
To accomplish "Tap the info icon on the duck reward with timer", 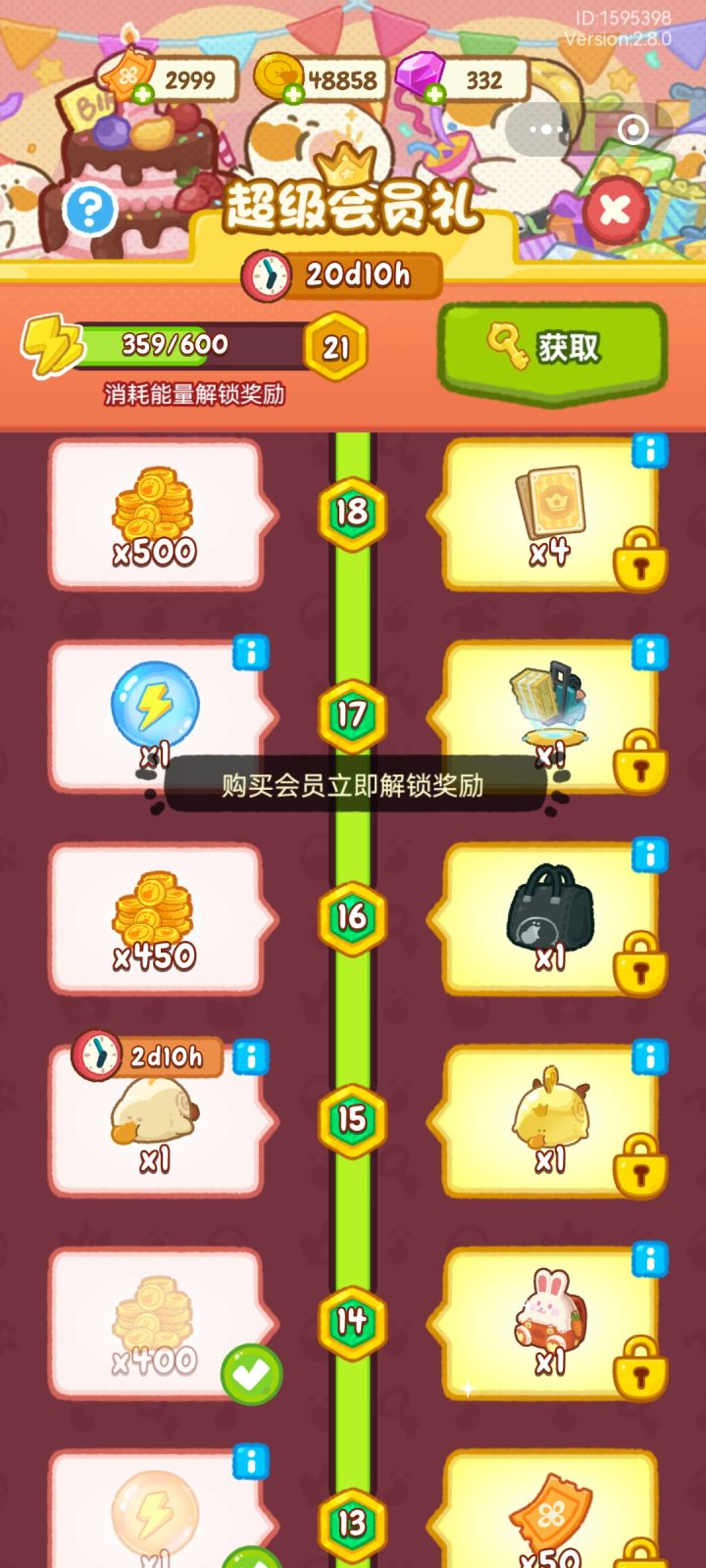I will click(x=249, y=1056).
